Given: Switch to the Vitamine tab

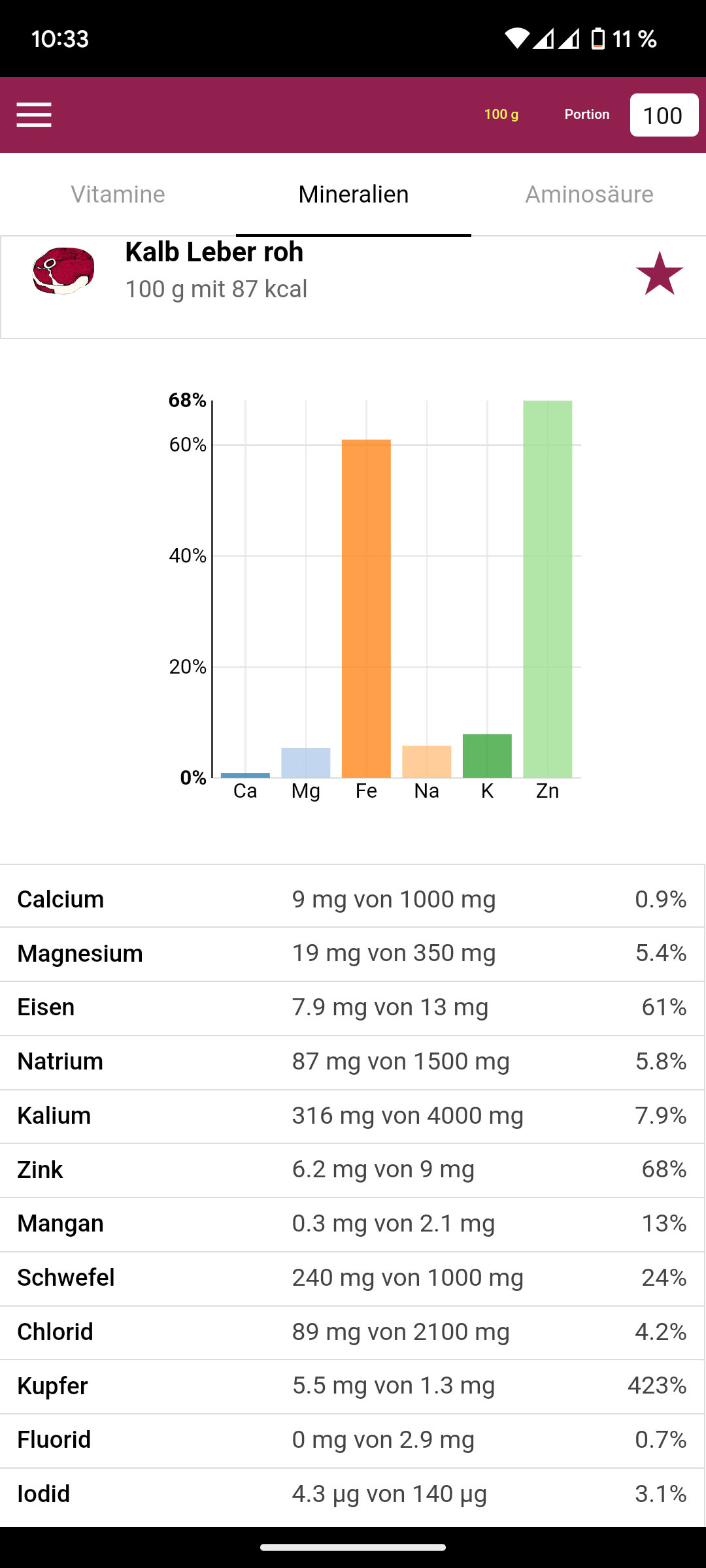Looking at the screenshot, I should point(118,194).
